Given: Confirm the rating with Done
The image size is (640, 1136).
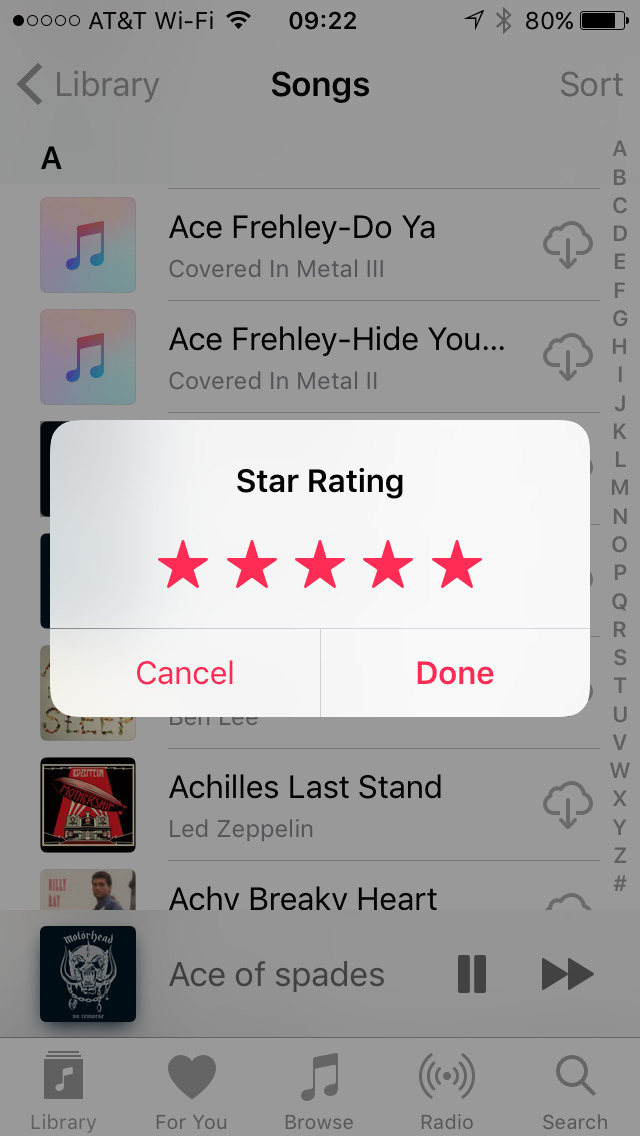Looking at the screenshot, I should (x=455, y=673).
